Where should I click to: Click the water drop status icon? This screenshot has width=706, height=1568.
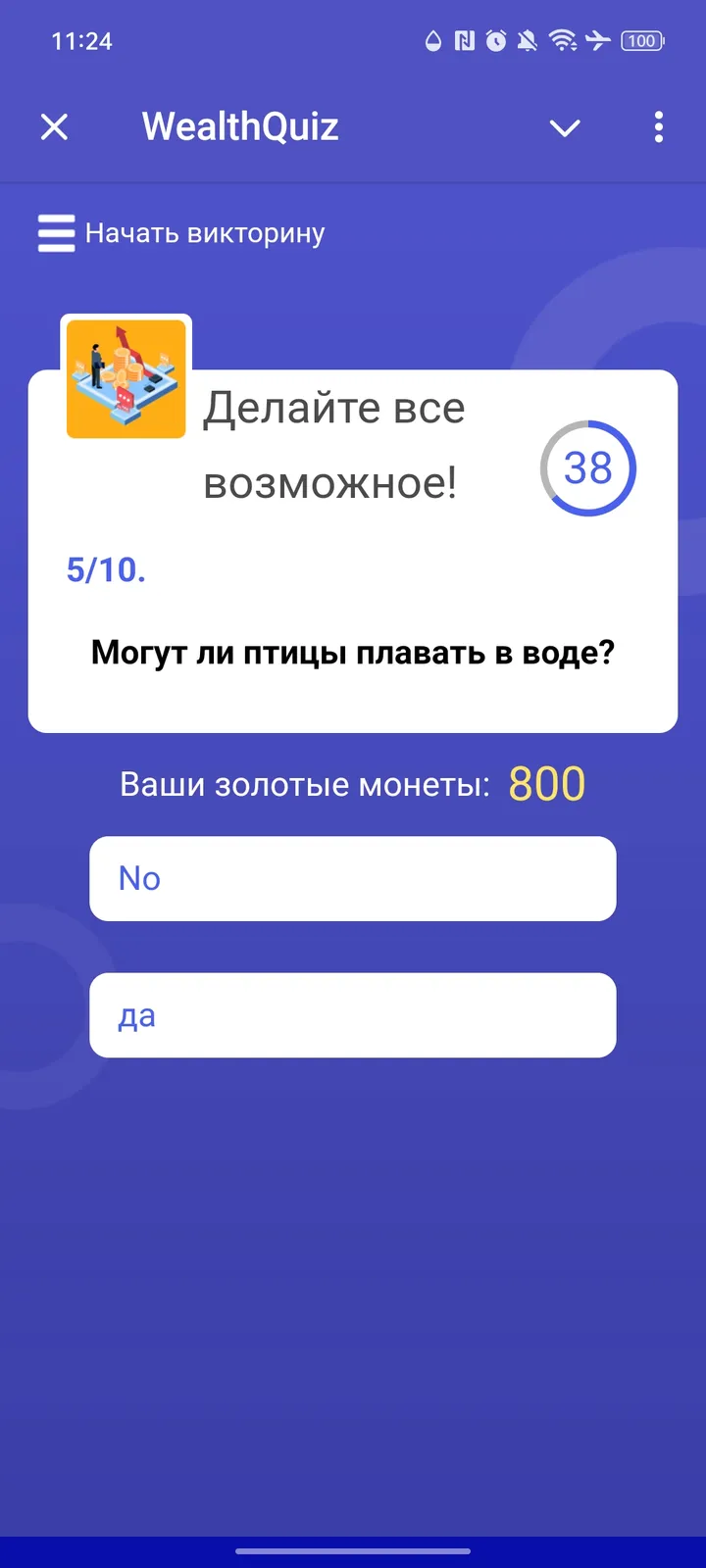point(433,41)
